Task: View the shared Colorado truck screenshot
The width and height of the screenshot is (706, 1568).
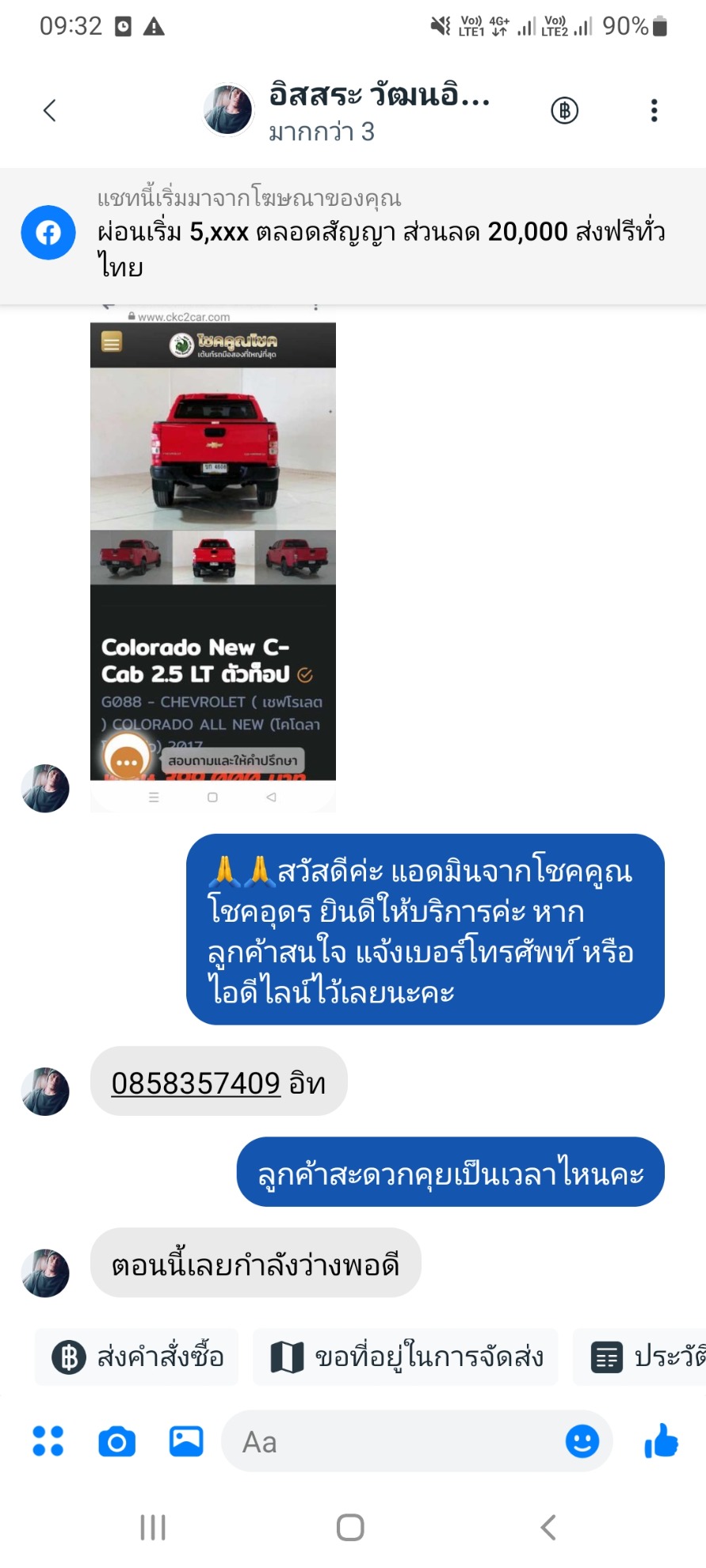Action: click(x=212, y=554)
